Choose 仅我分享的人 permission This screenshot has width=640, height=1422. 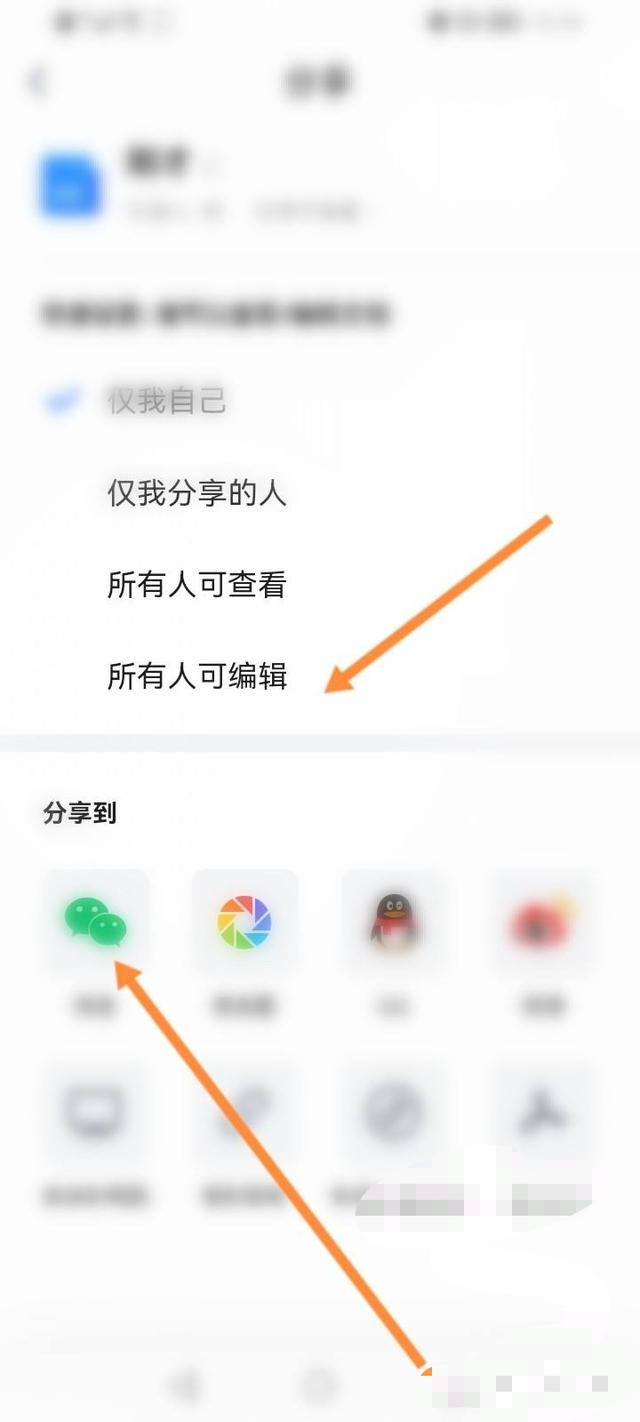coord(197,493)
